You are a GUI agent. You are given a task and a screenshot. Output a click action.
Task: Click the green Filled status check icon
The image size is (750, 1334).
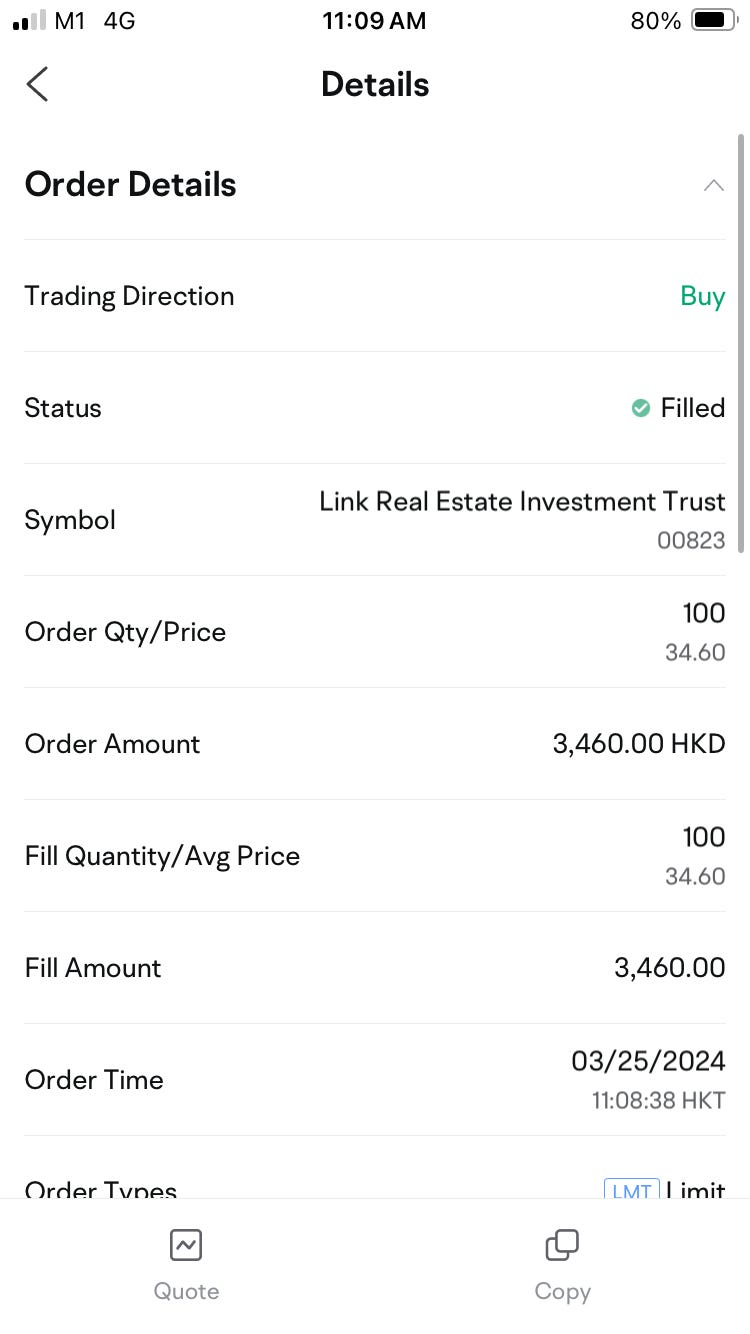pos(640,408)
